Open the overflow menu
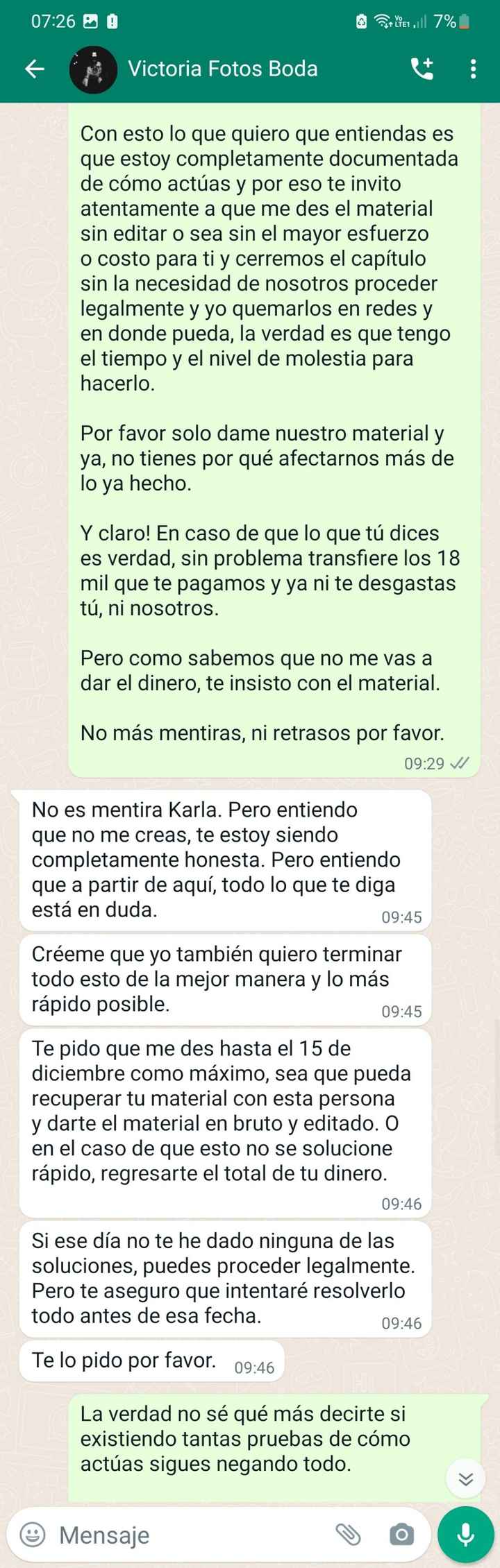The image size is (500, 1568). pyautogui.click(x=473, y=69)
